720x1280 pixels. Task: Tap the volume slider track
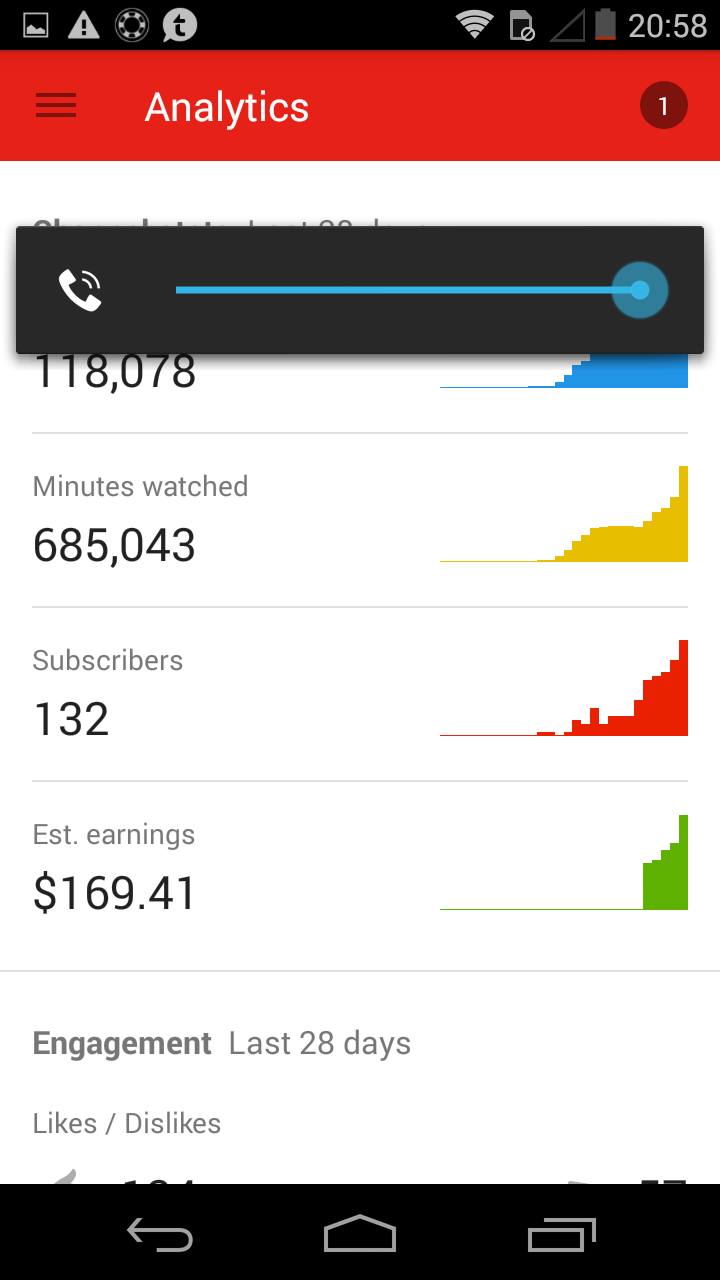coord(400,290)
